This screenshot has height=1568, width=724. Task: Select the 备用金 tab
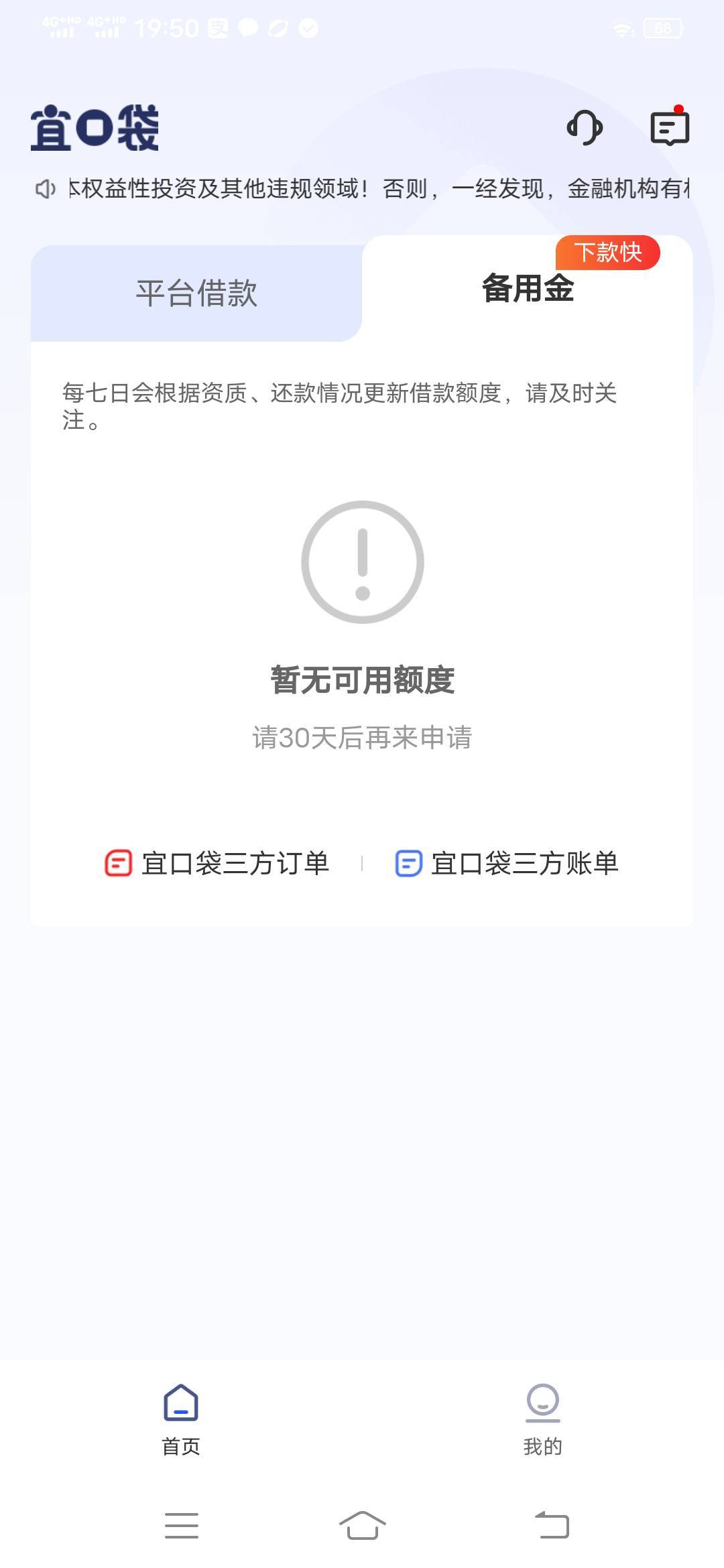coord(528,289)
